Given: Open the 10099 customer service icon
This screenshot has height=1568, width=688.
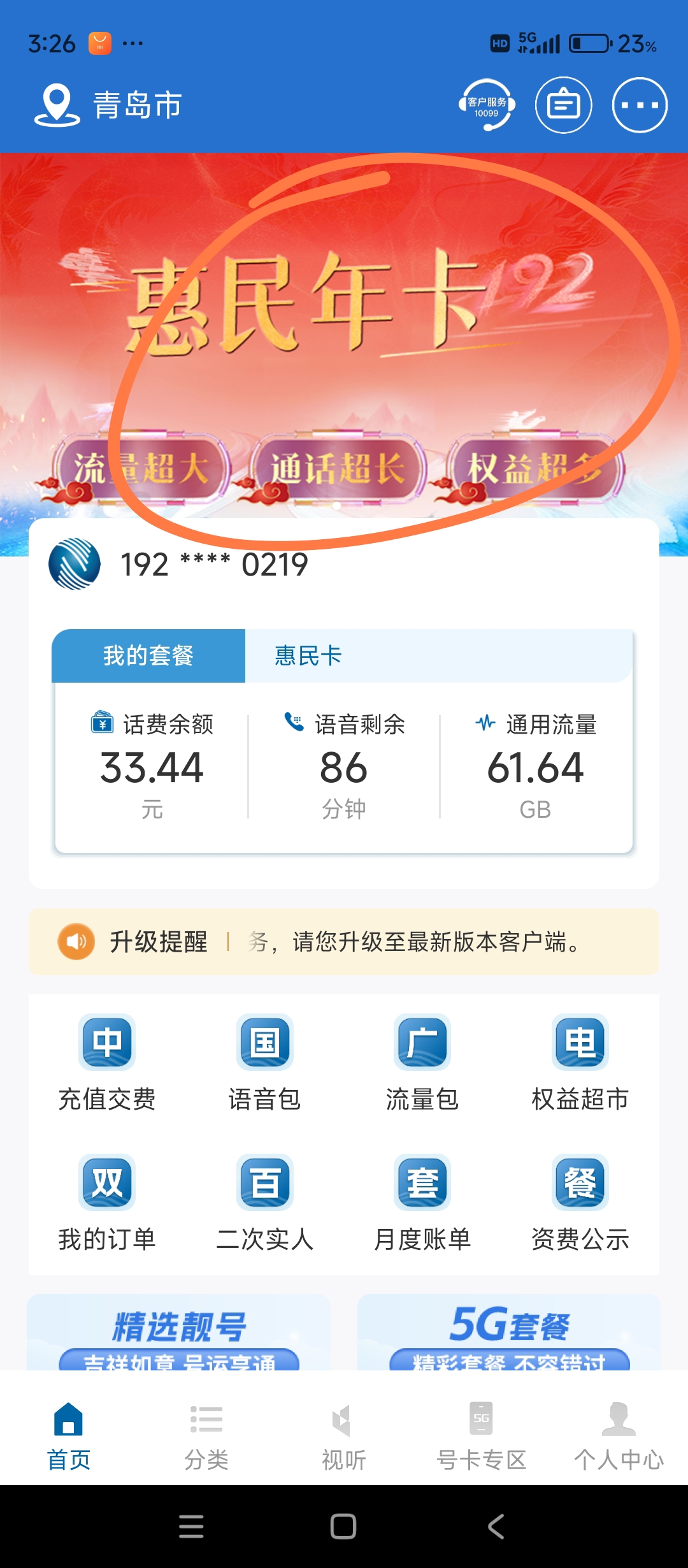Looking at the screenshot, I should pyautogui.click(x=487, y=105).
